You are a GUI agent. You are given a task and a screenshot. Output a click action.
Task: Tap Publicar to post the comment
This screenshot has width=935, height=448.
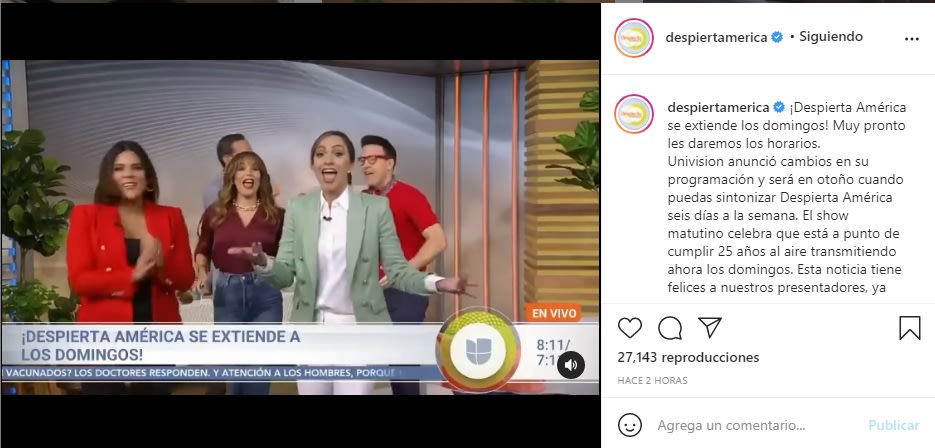pos(893,425)
